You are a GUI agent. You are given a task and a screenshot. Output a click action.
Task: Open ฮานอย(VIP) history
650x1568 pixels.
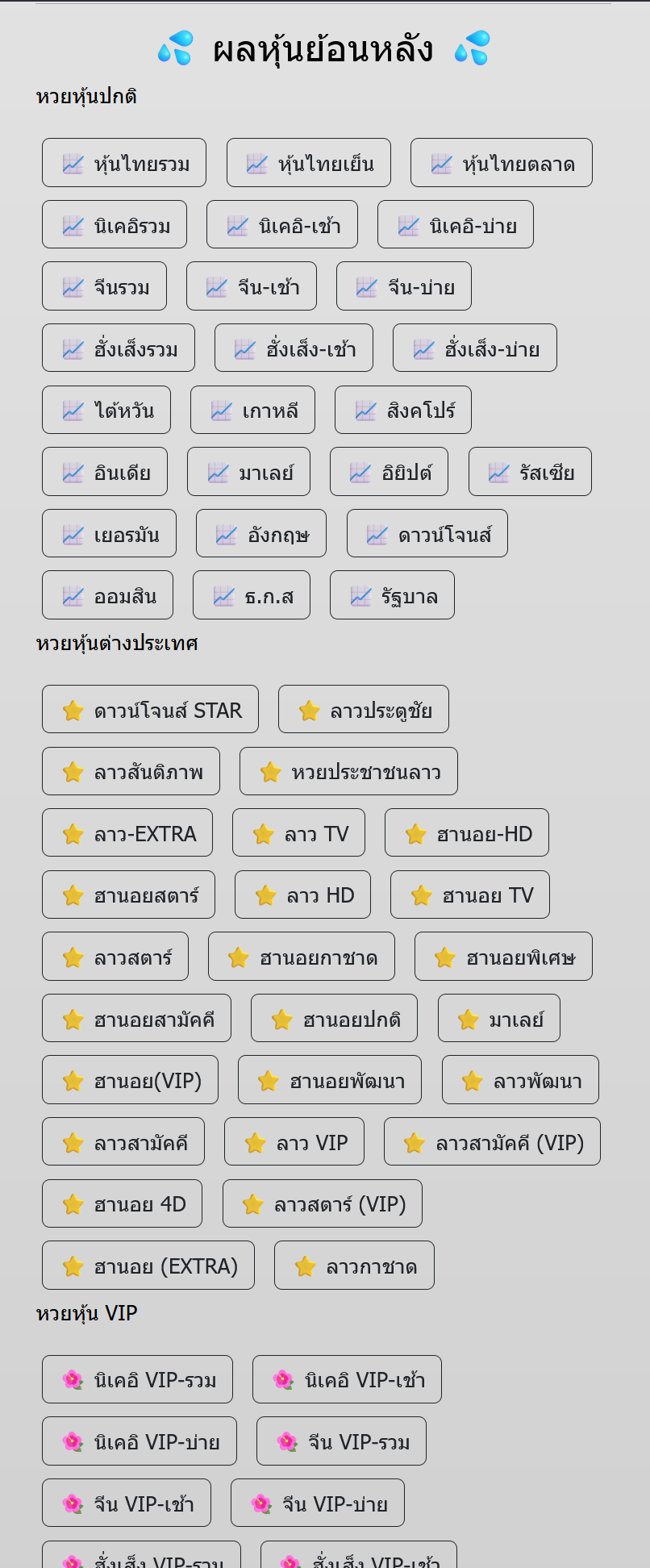click(130, 1080)
